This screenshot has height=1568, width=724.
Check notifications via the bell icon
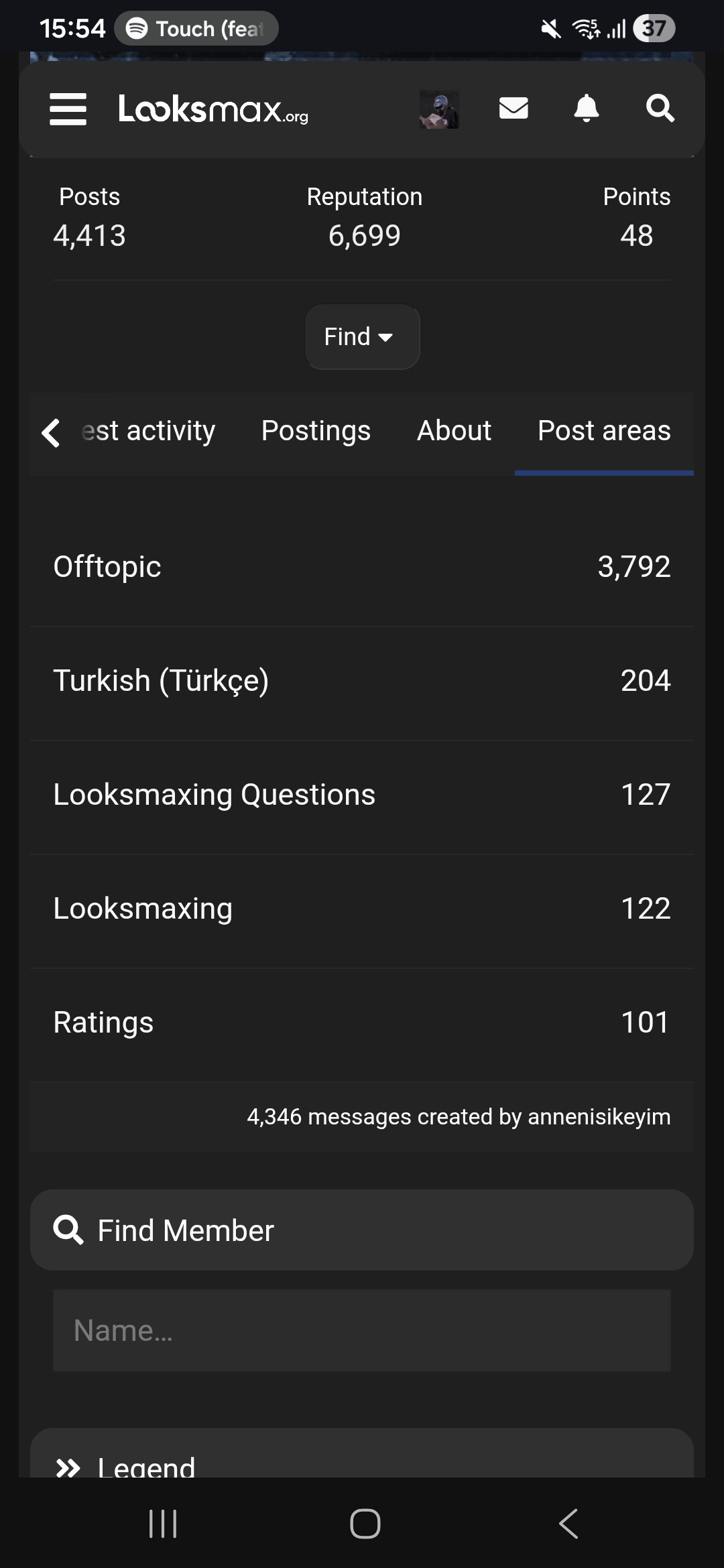[x=586, y=109]
